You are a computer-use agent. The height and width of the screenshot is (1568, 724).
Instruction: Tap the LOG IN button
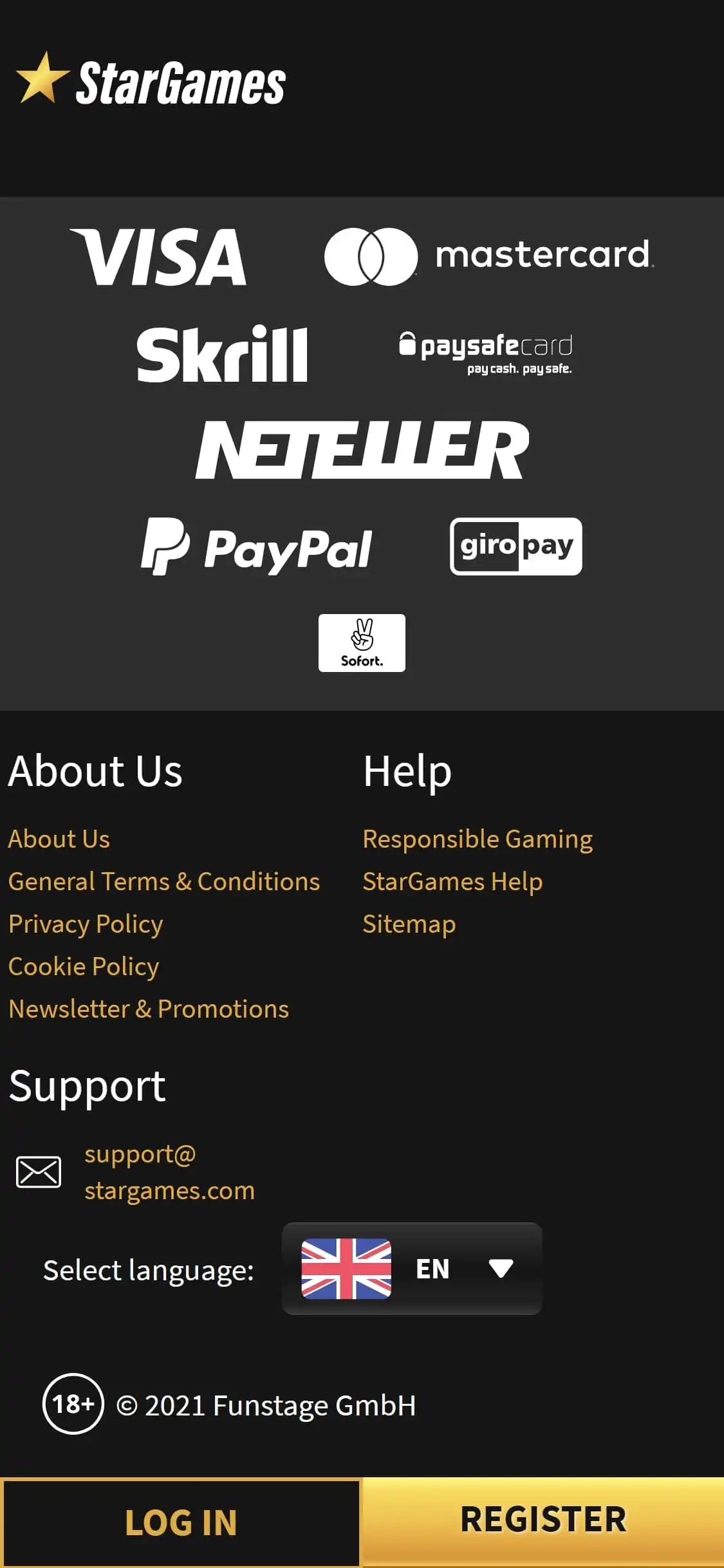(181, 1523)
